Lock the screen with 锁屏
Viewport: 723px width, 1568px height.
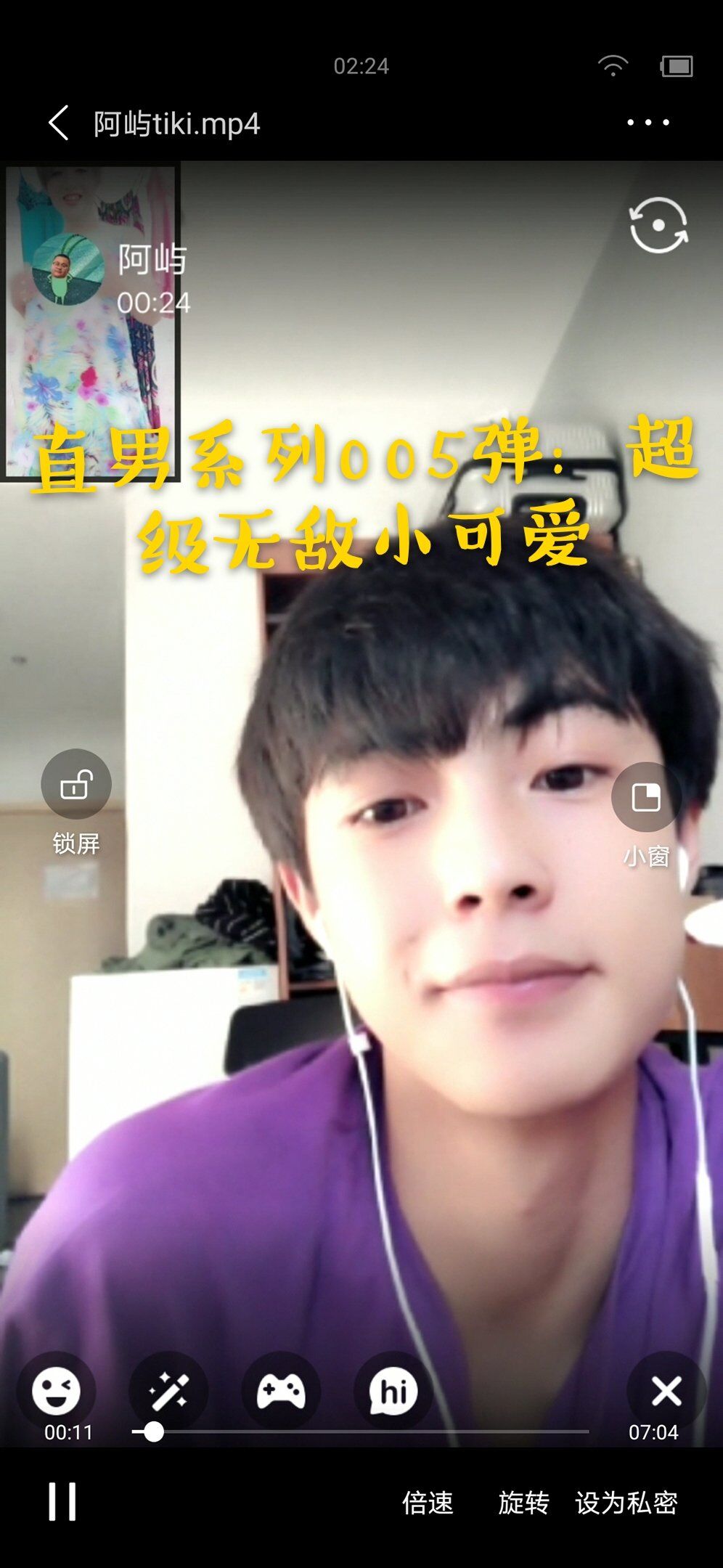tap(76, 785)
